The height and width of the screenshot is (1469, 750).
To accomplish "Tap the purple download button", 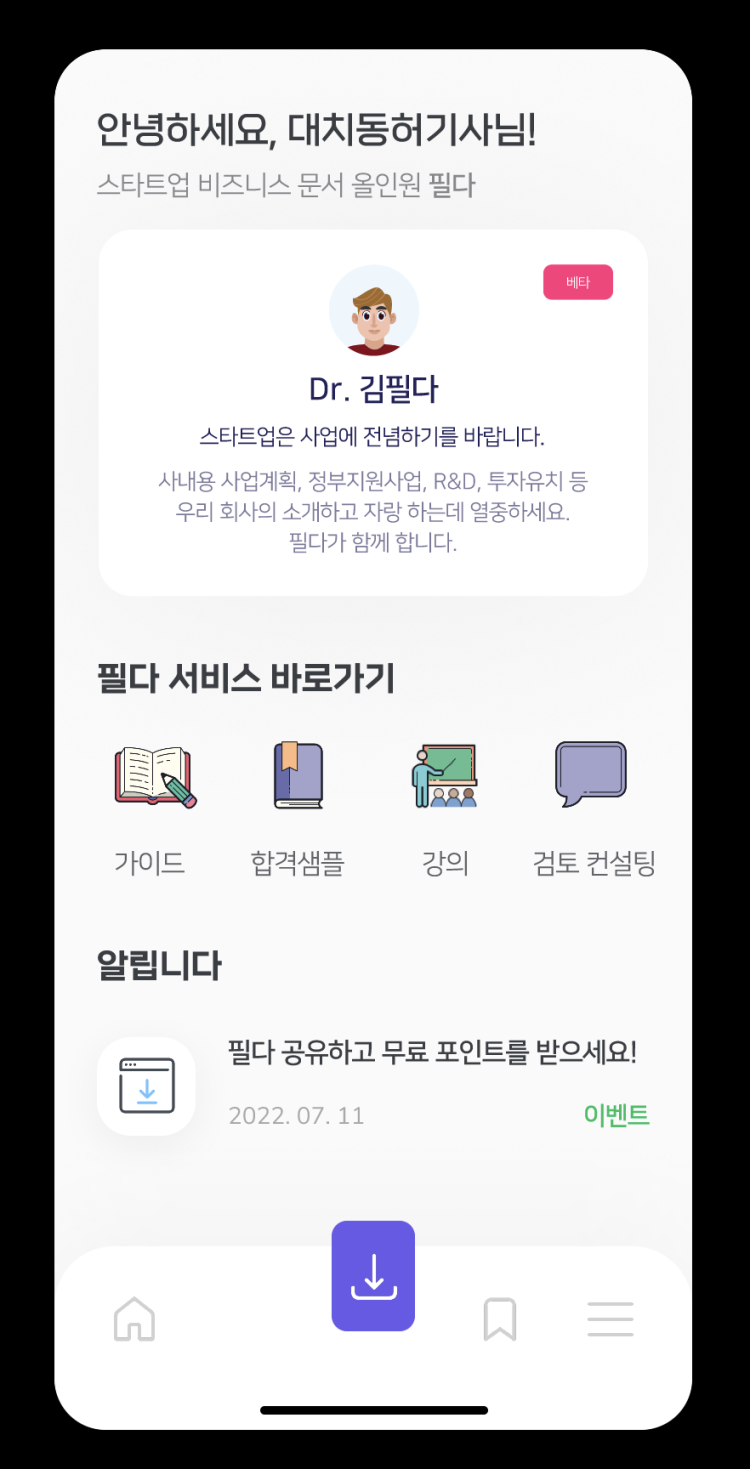I will tap(373, 1276).
